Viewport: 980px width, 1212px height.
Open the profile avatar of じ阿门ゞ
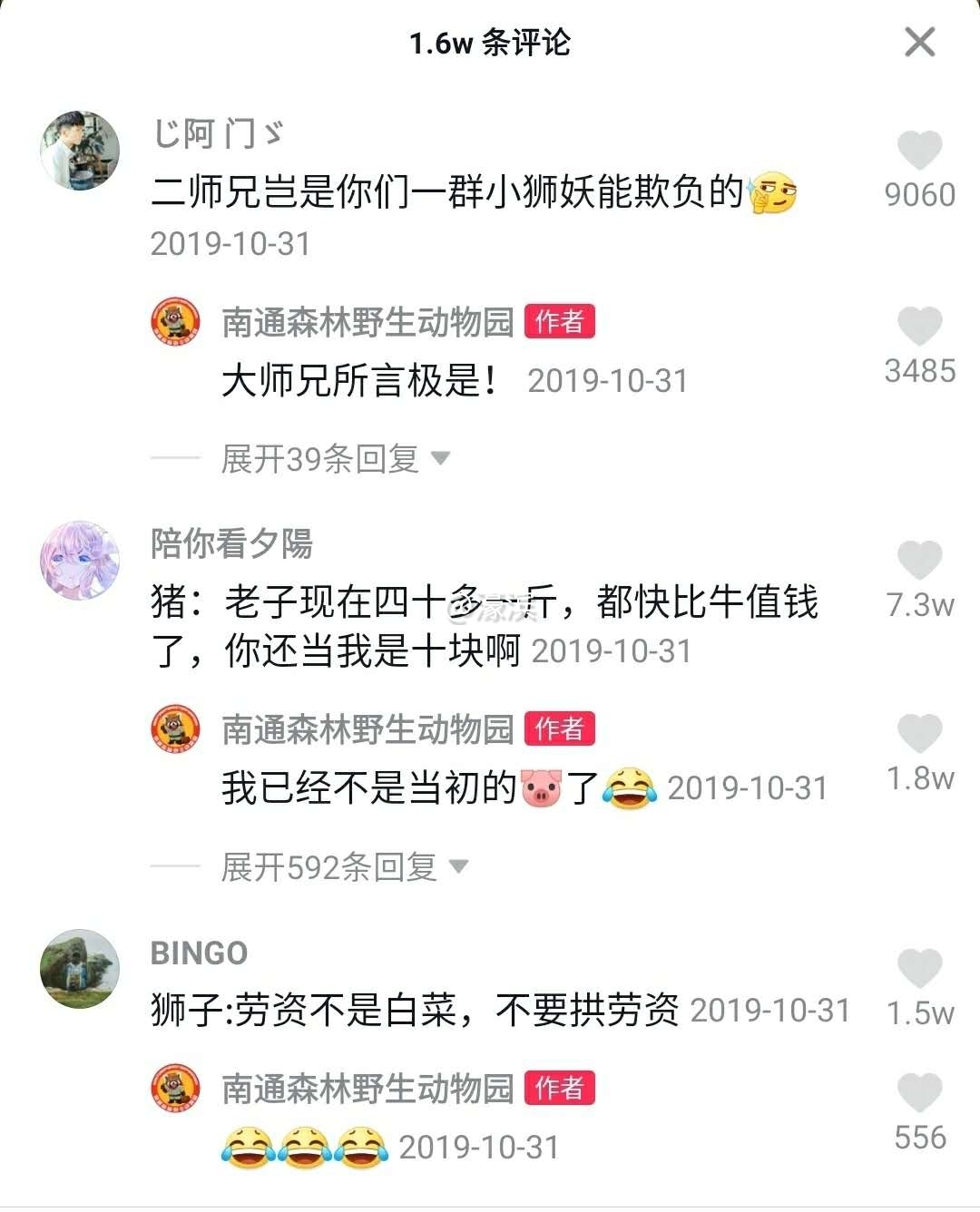click(x=80, y=151)
